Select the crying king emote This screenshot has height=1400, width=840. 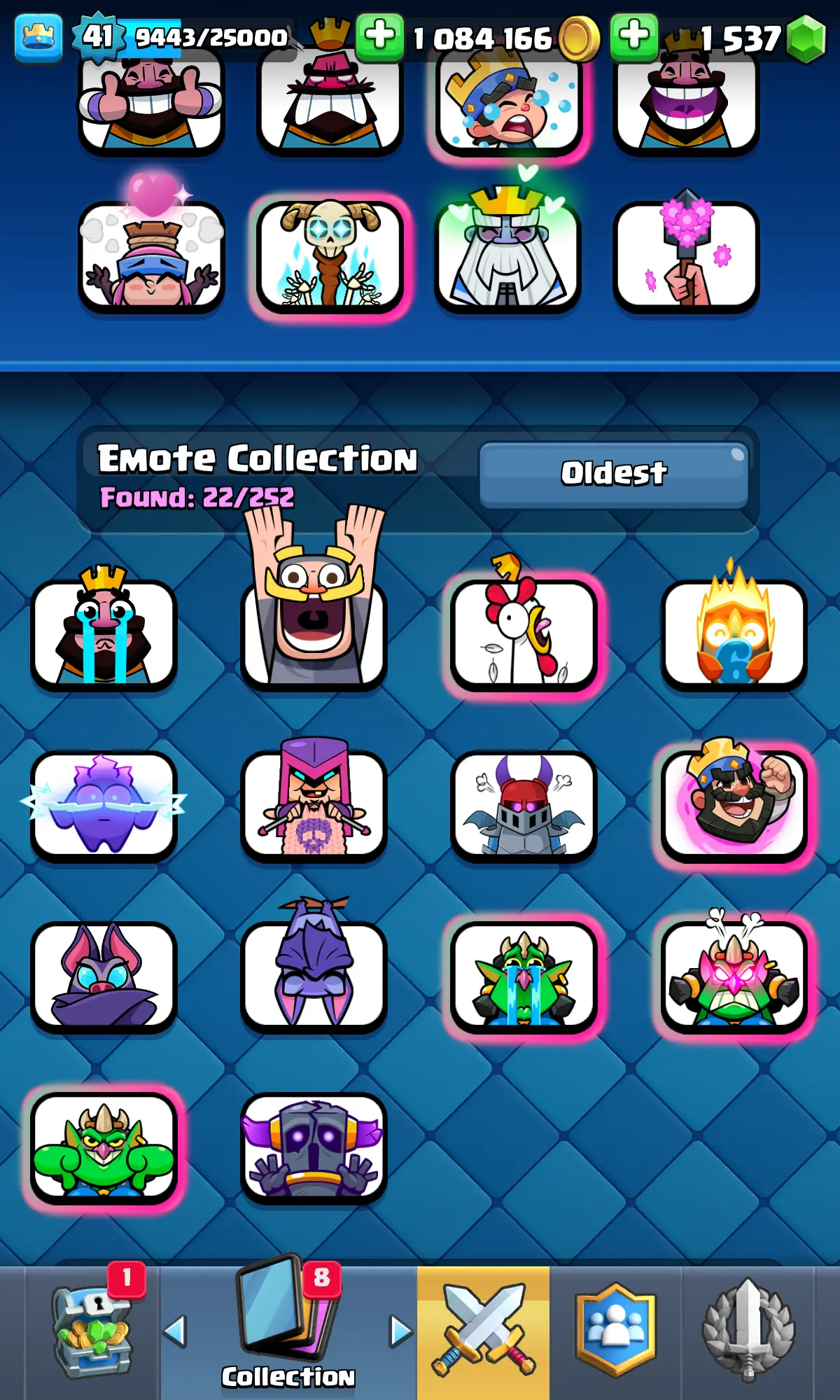pos(104,633)
